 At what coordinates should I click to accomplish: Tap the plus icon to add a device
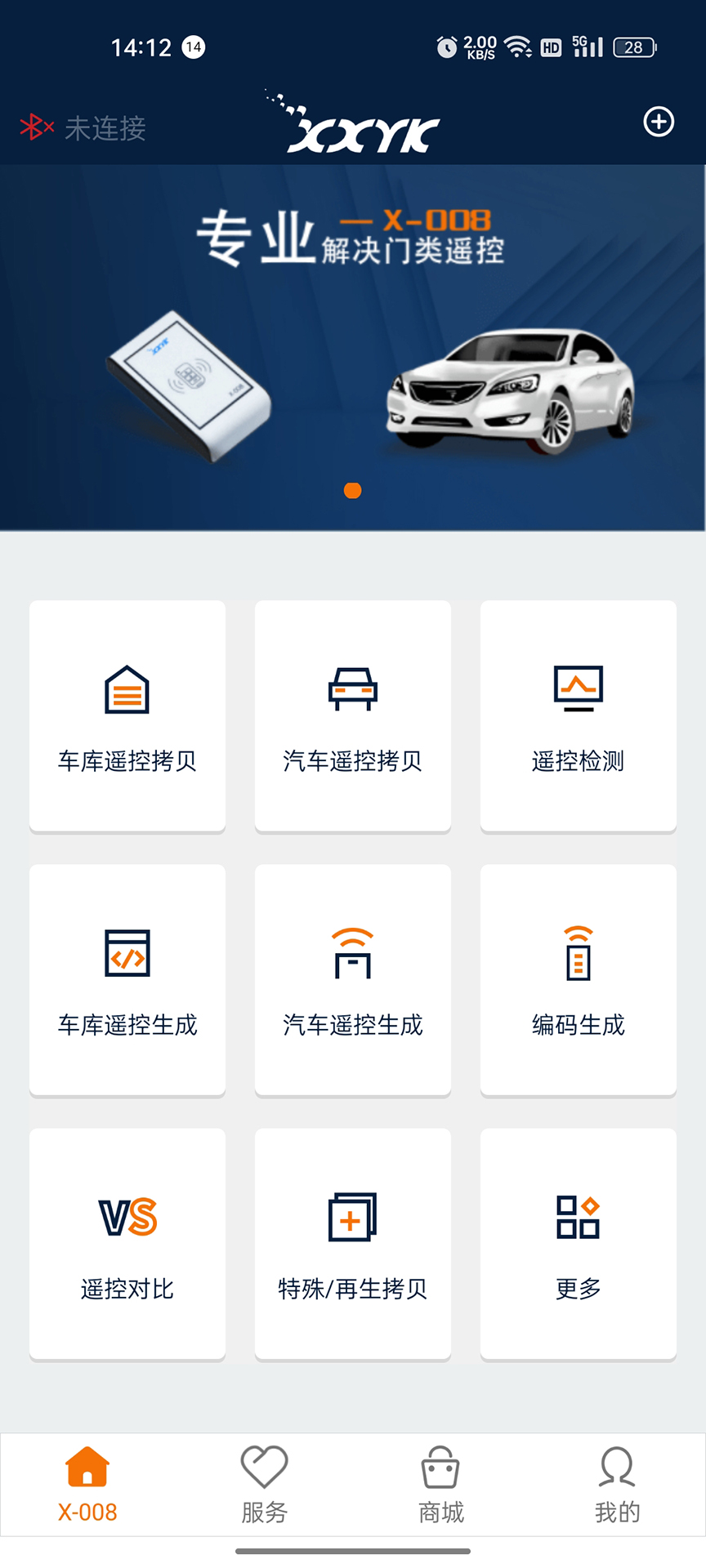pyautogui.click(x=659, y=122)
